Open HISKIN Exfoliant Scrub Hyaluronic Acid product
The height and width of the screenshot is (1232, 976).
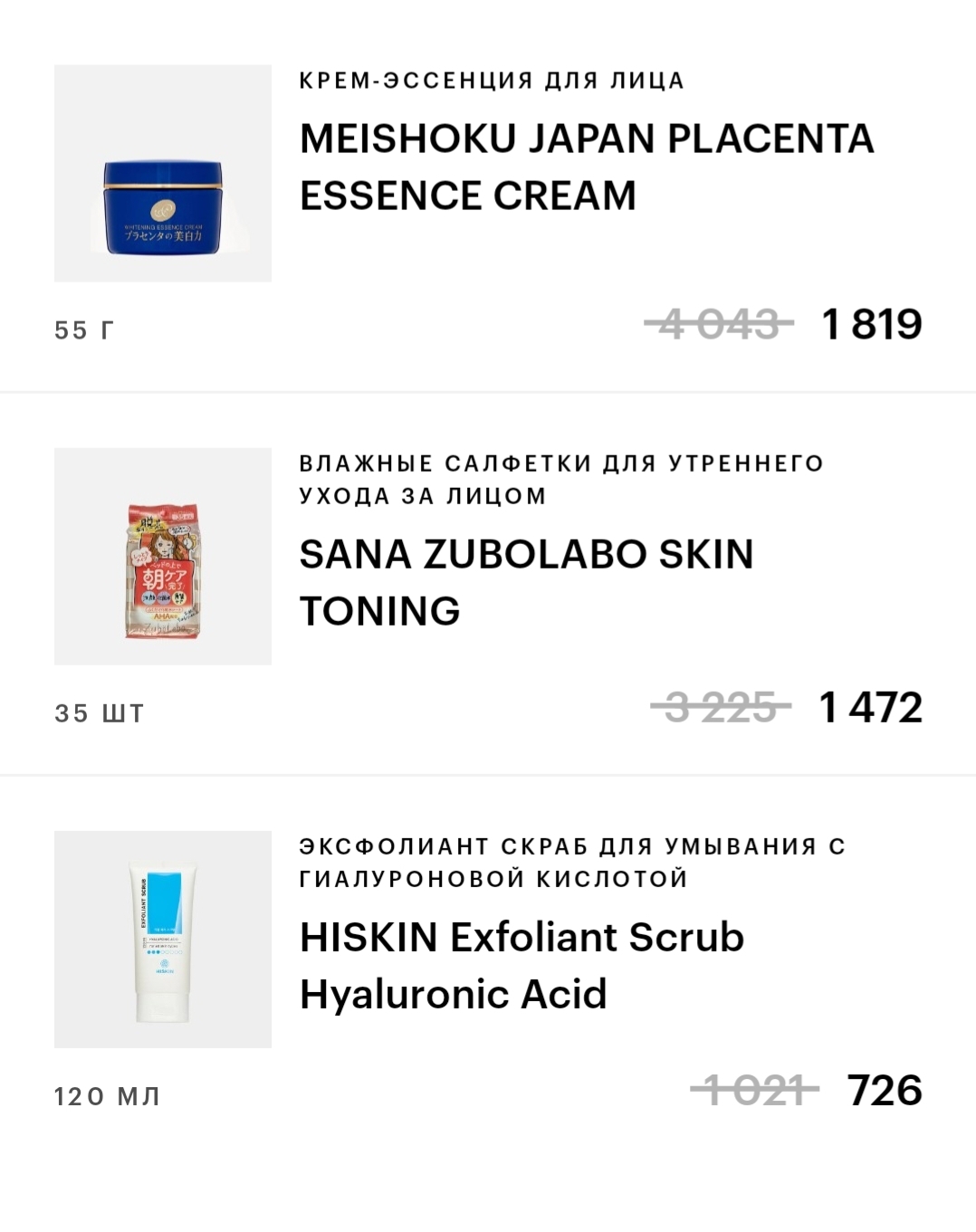pyautogui.click(x=521, y=965)
